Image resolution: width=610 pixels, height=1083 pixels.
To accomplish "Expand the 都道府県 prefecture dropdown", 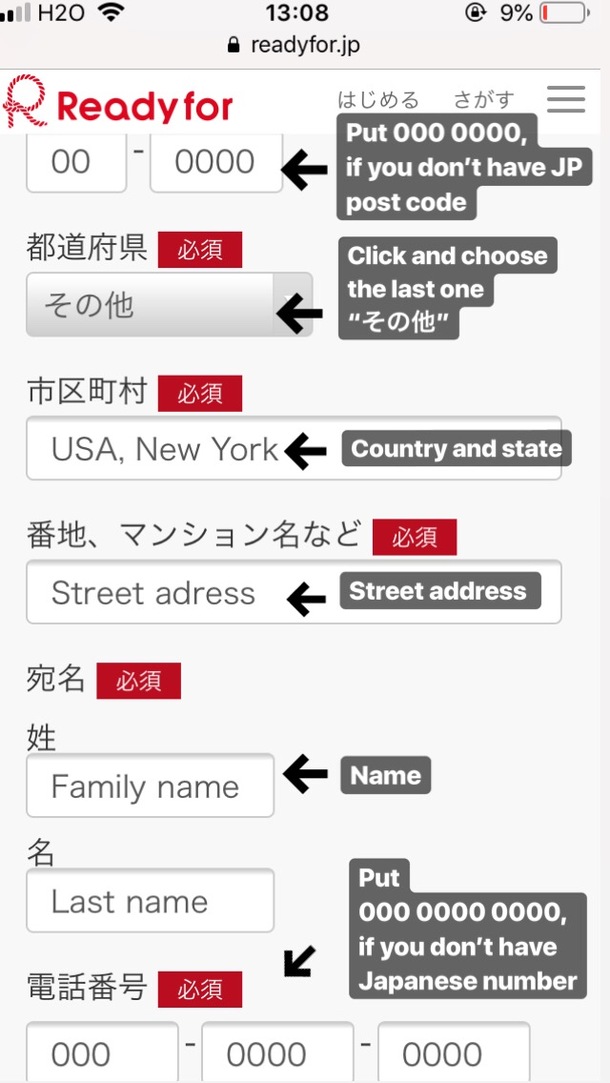I will pyautogui.click(x=169, y=305).
